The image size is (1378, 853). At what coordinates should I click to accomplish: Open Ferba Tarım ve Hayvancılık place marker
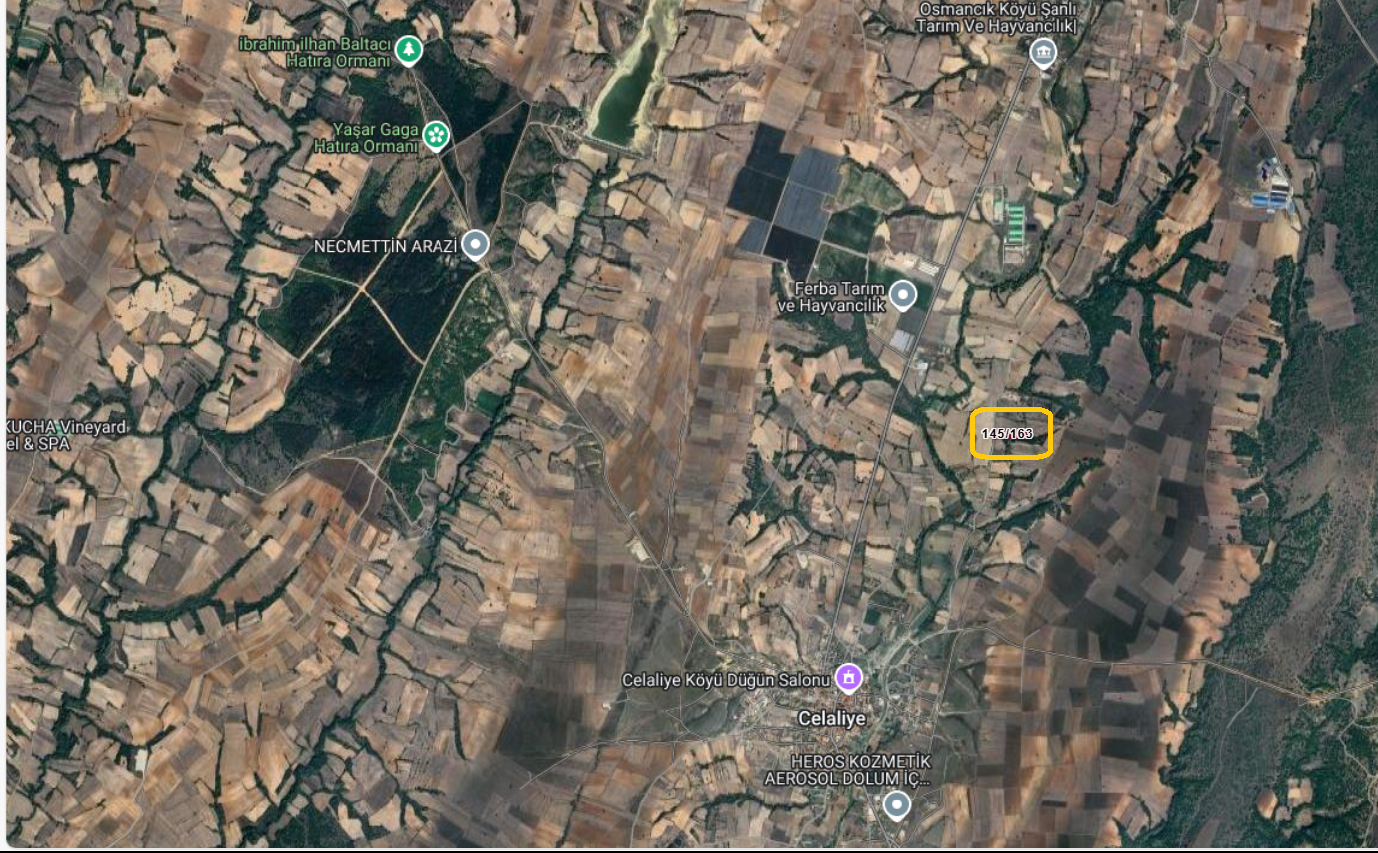tap(903, 294)
